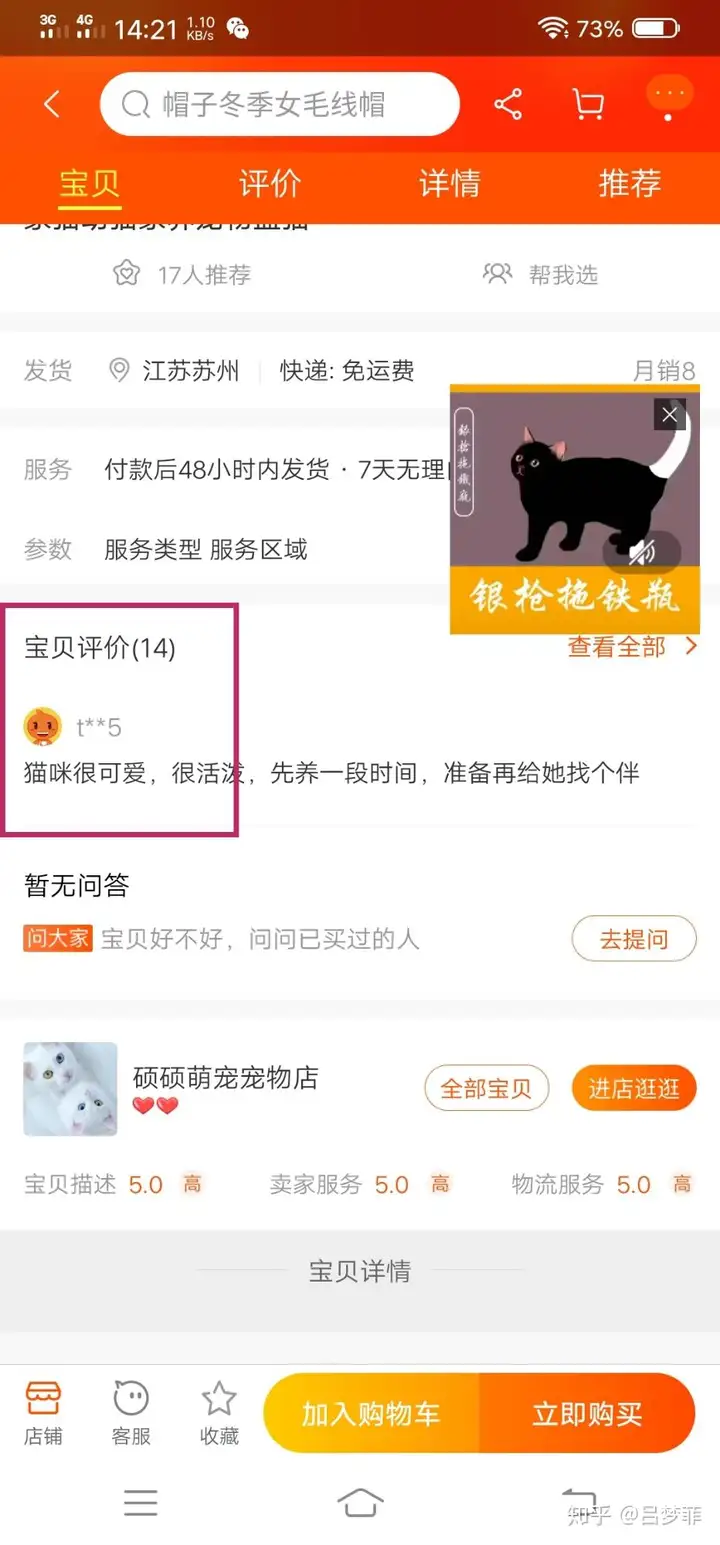Tap 帮我选 option
Screen dimensions: 720x1545
[541, 274]
